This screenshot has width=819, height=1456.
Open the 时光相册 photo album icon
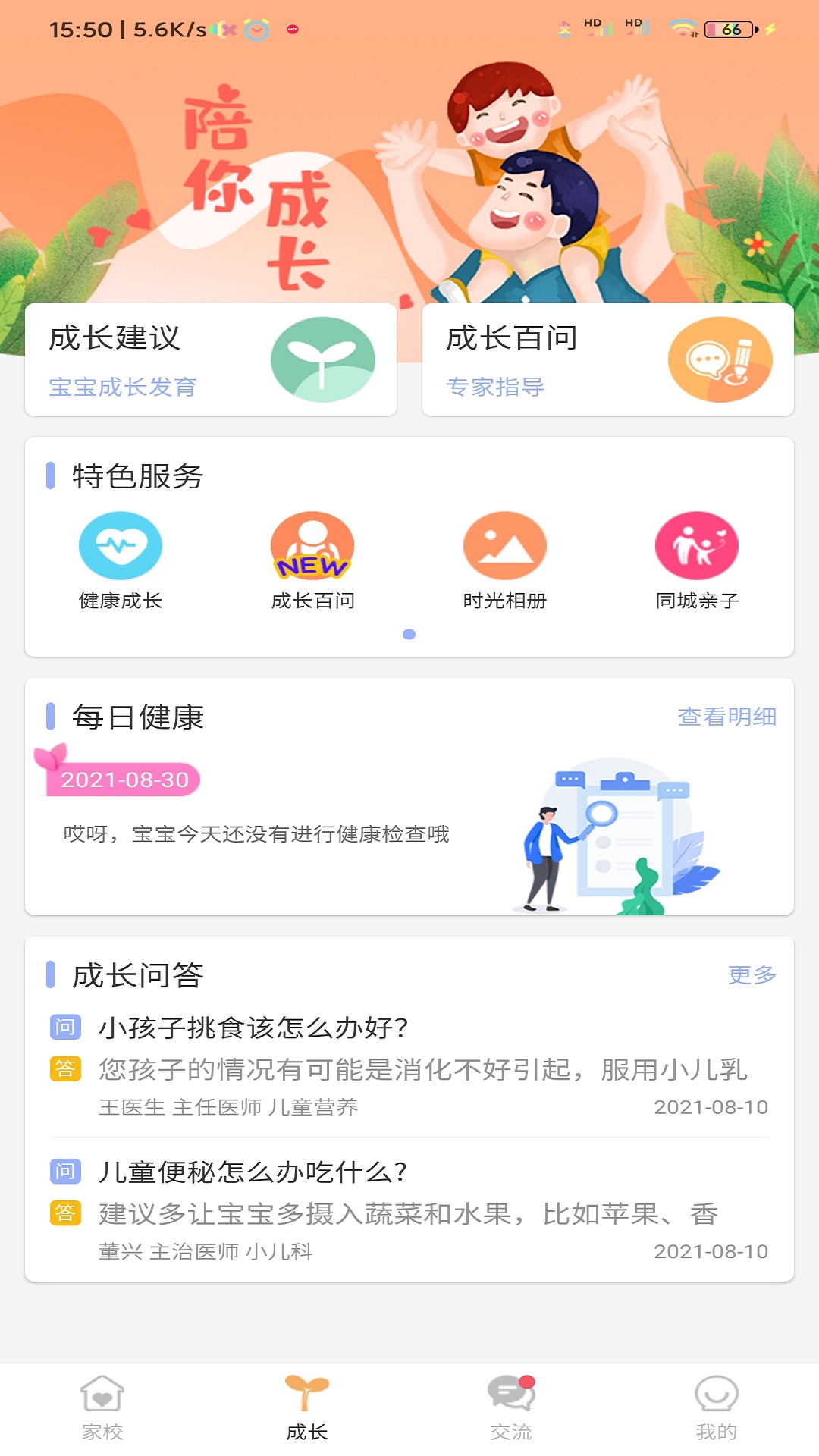click(505, 545)
